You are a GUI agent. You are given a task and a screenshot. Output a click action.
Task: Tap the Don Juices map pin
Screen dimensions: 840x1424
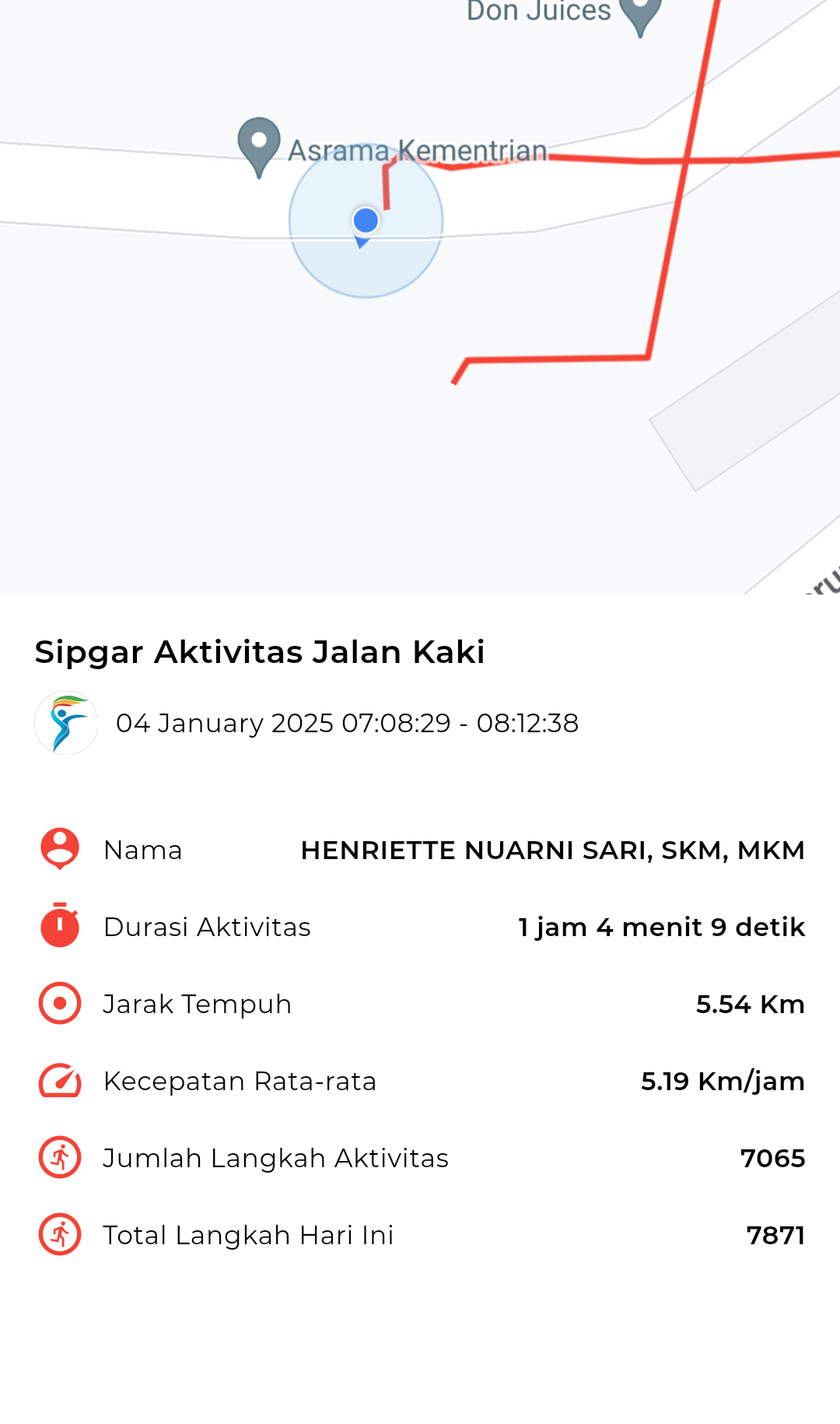640,14
